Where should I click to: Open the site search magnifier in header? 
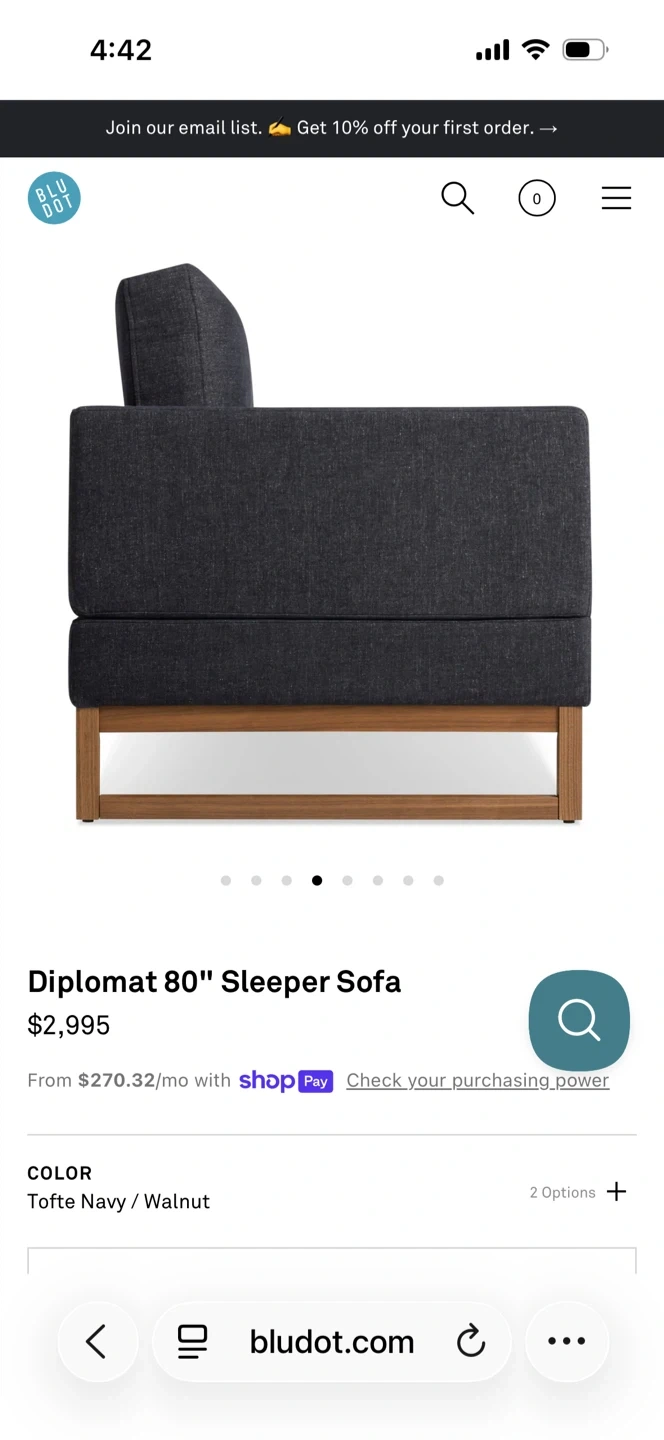457,198
